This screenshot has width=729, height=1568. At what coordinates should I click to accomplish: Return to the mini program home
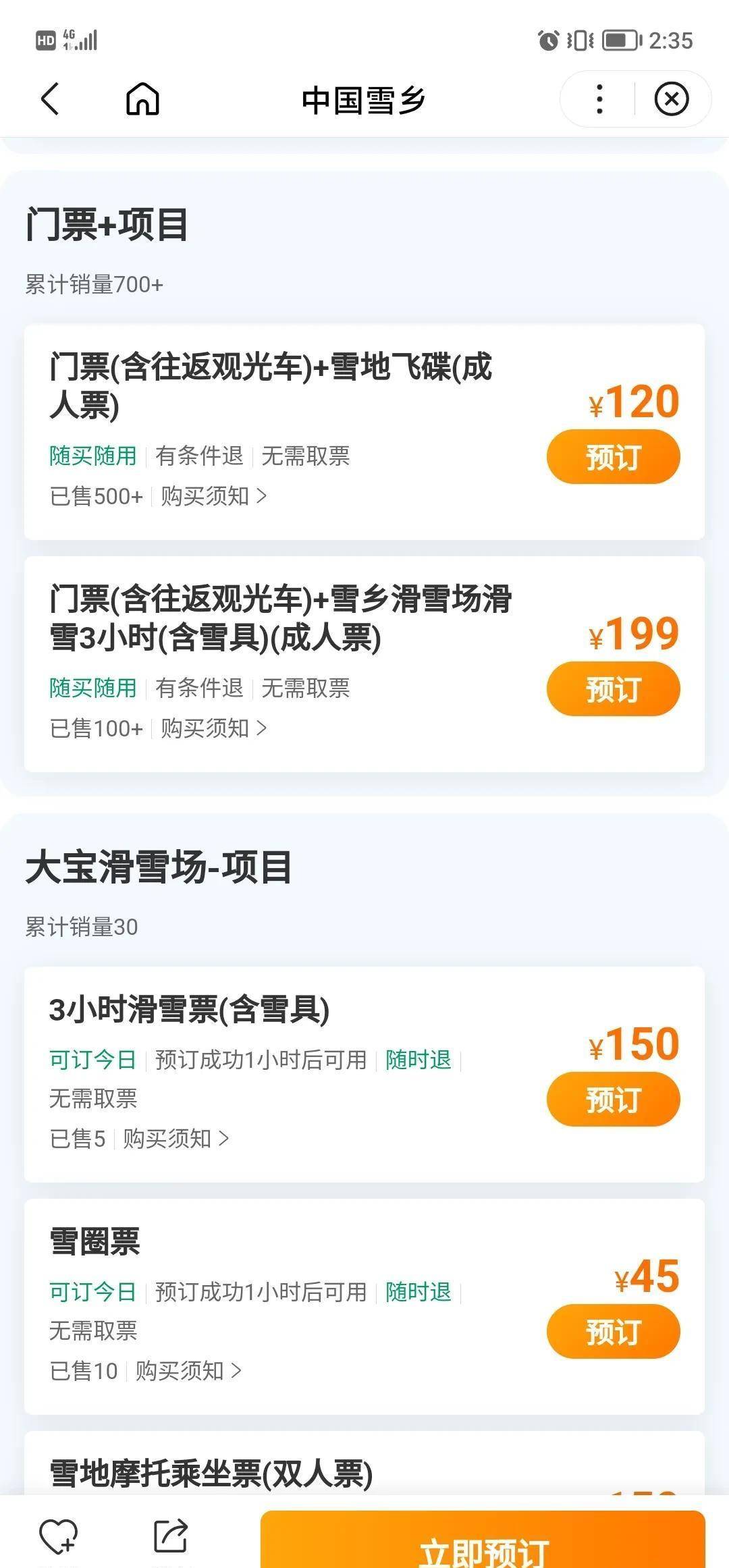(142, 99)
